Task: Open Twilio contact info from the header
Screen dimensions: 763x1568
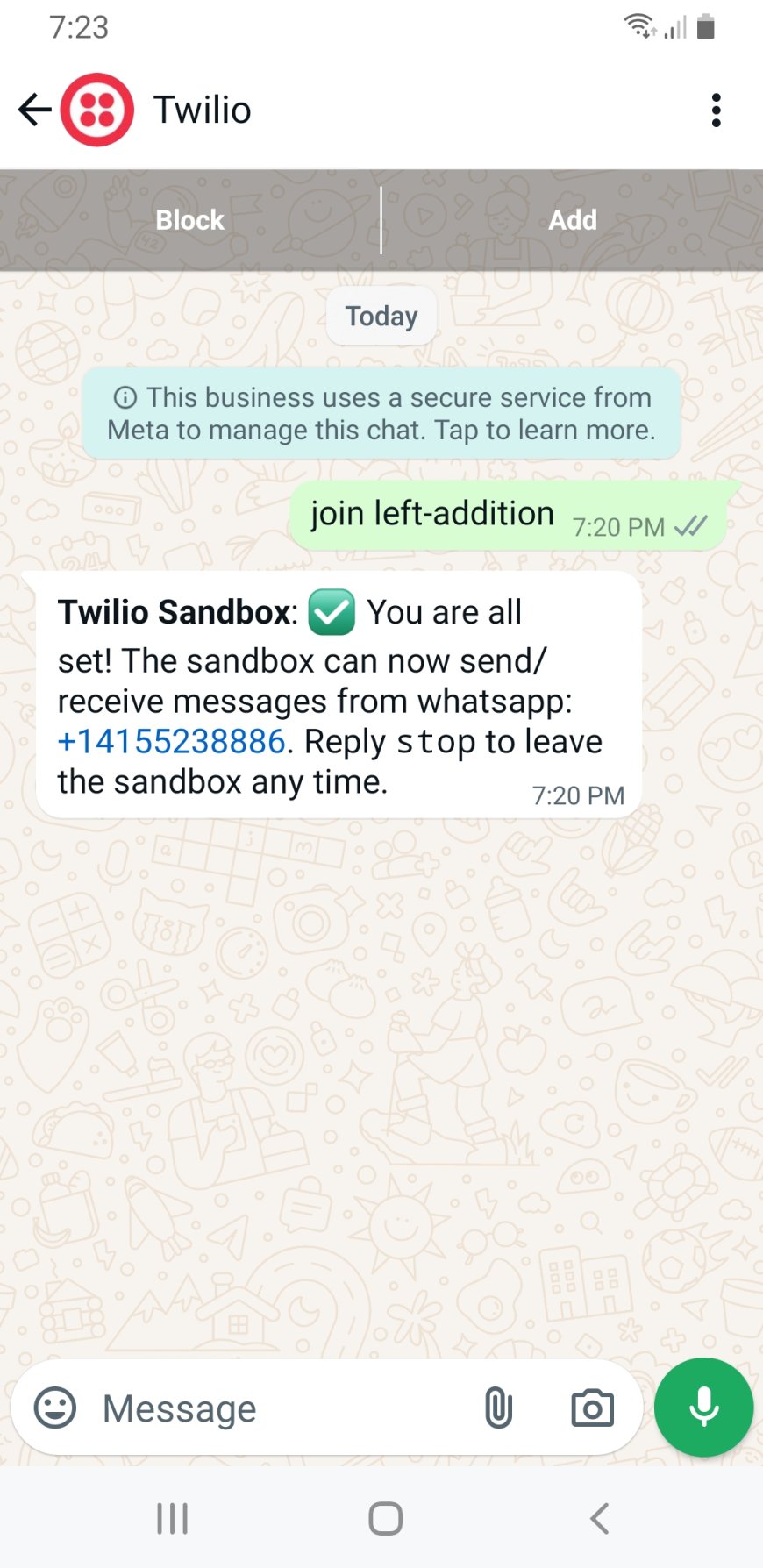Action: point(203,110)
